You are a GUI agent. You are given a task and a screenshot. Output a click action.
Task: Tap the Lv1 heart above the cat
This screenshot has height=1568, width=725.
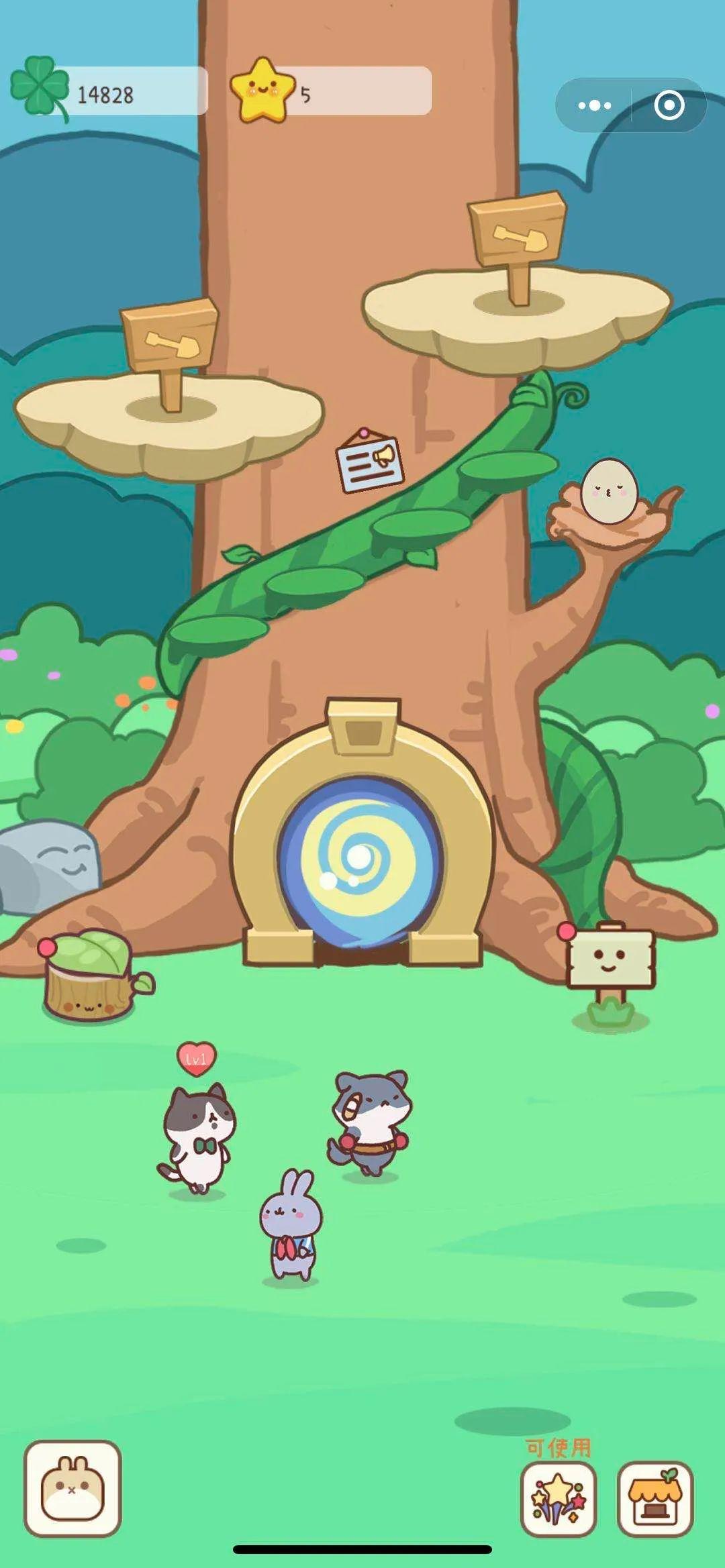(196, 1059)
